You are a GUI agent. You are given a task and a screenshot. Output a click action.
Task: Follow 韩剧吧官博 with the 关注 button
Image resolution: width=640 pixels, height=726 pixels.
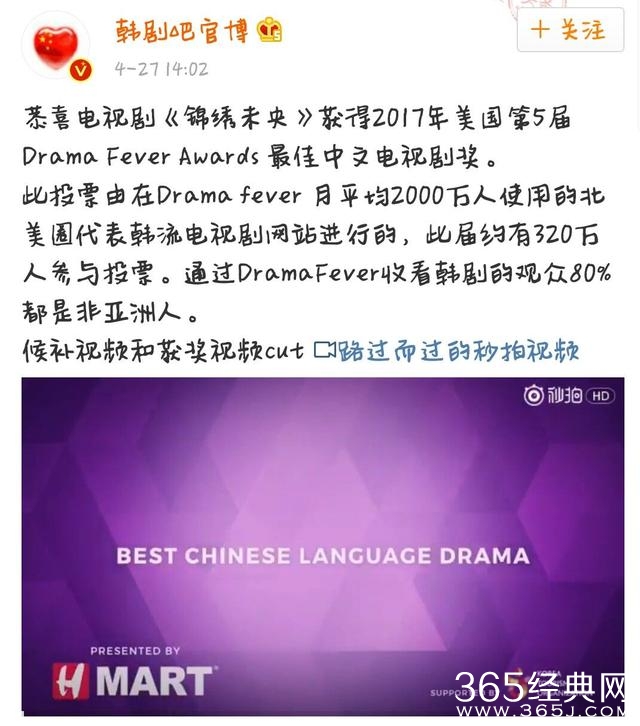569,30
